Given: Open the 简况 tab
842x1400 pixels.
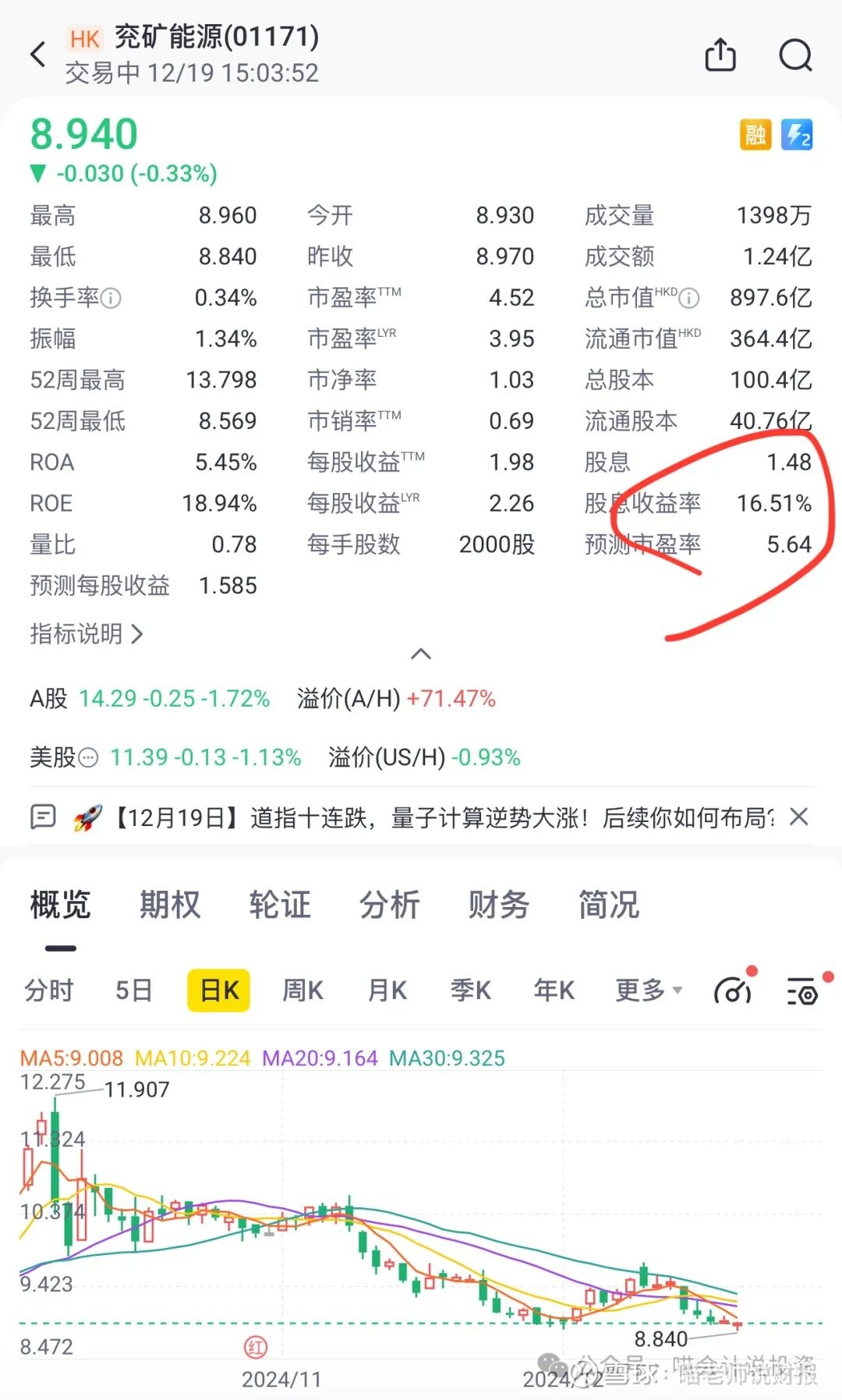Looking at the screenshot, I should pos(609,905).
